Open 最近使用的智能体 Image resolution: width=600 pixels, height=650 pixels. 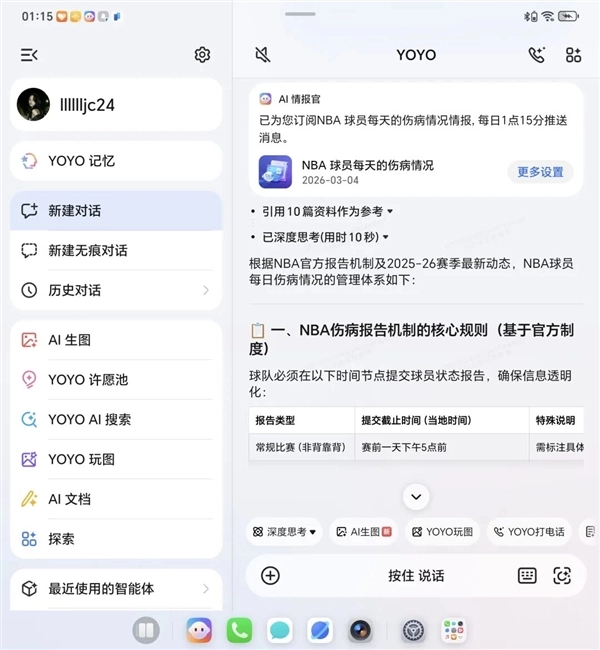coord(115,589)
